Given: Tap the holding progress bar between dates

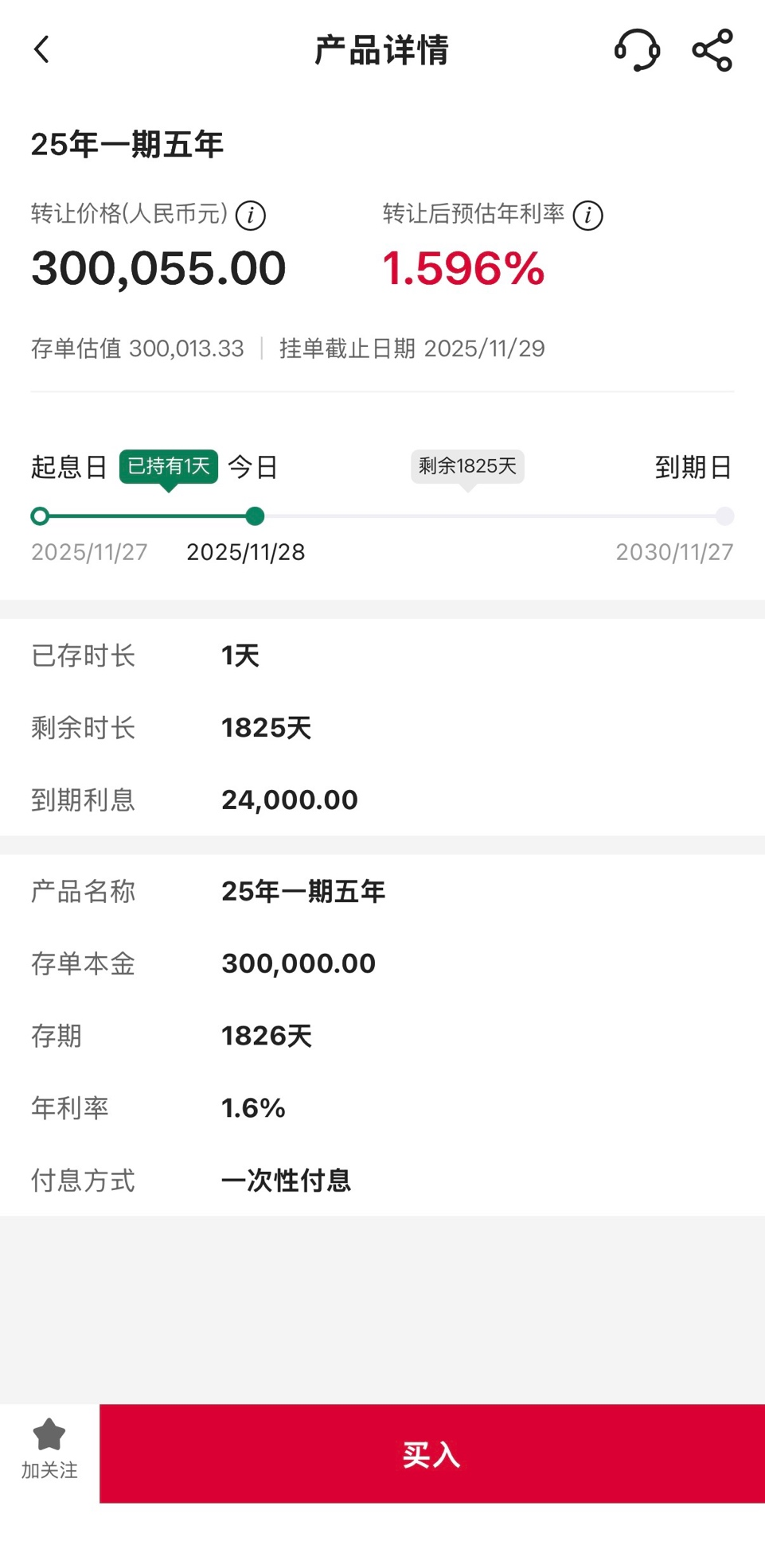Looking at the screenshot, I should (382, 517).
